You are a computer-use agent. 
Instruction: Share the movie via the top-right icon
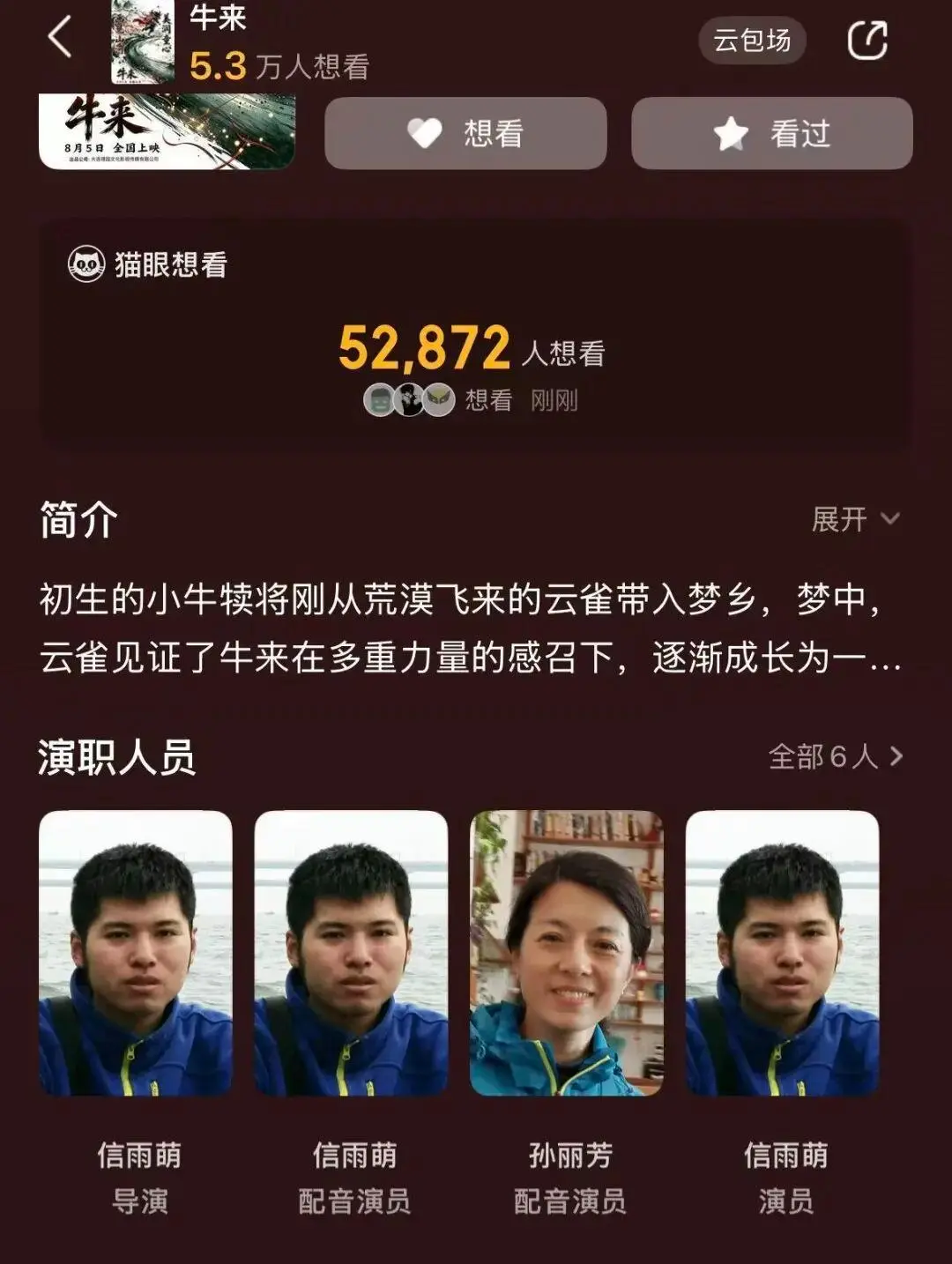[867, 40]
